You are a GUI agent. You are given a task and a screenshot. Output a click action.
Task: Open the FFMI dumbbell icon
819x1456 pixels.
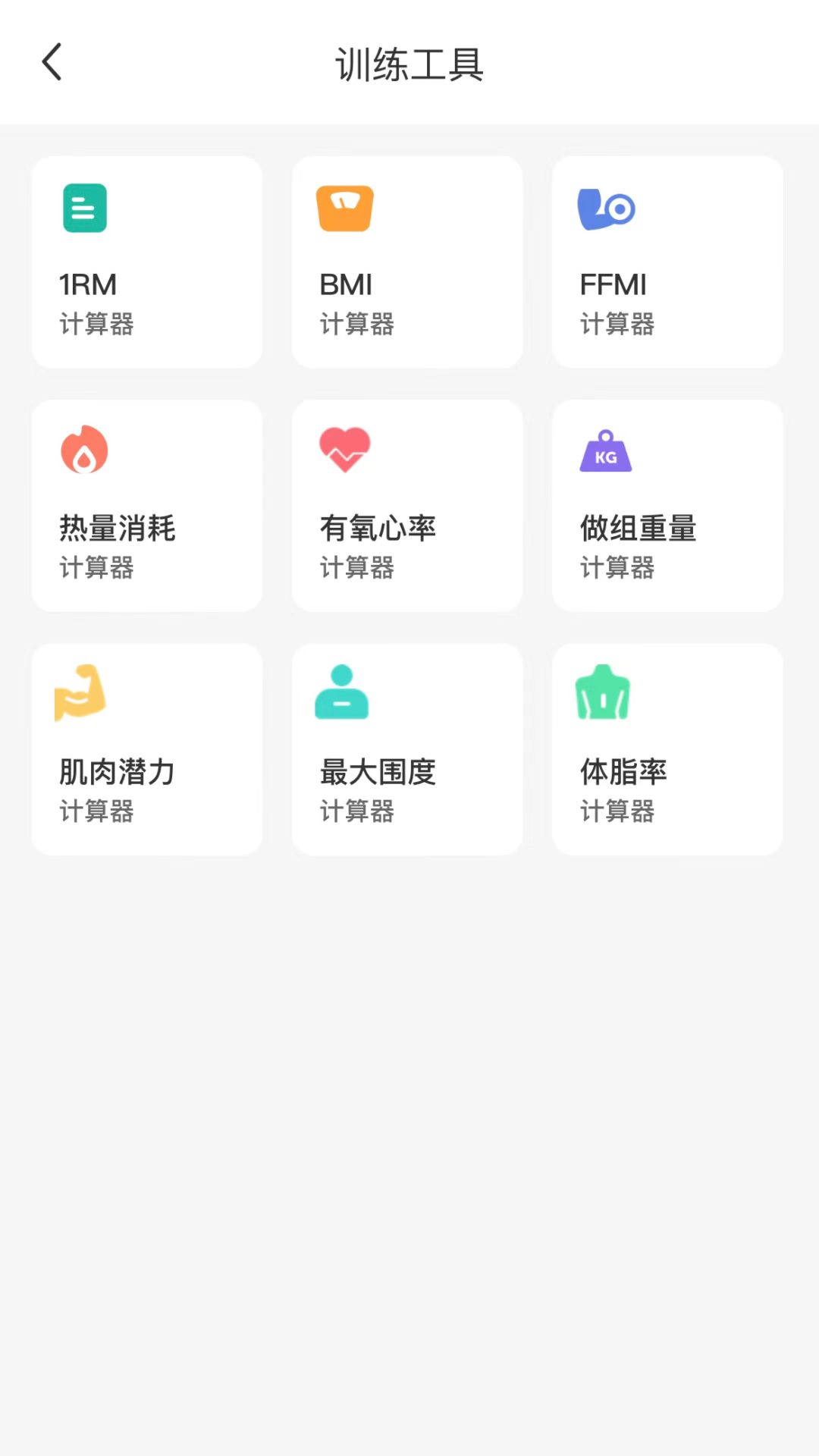[x=605, y=208]
